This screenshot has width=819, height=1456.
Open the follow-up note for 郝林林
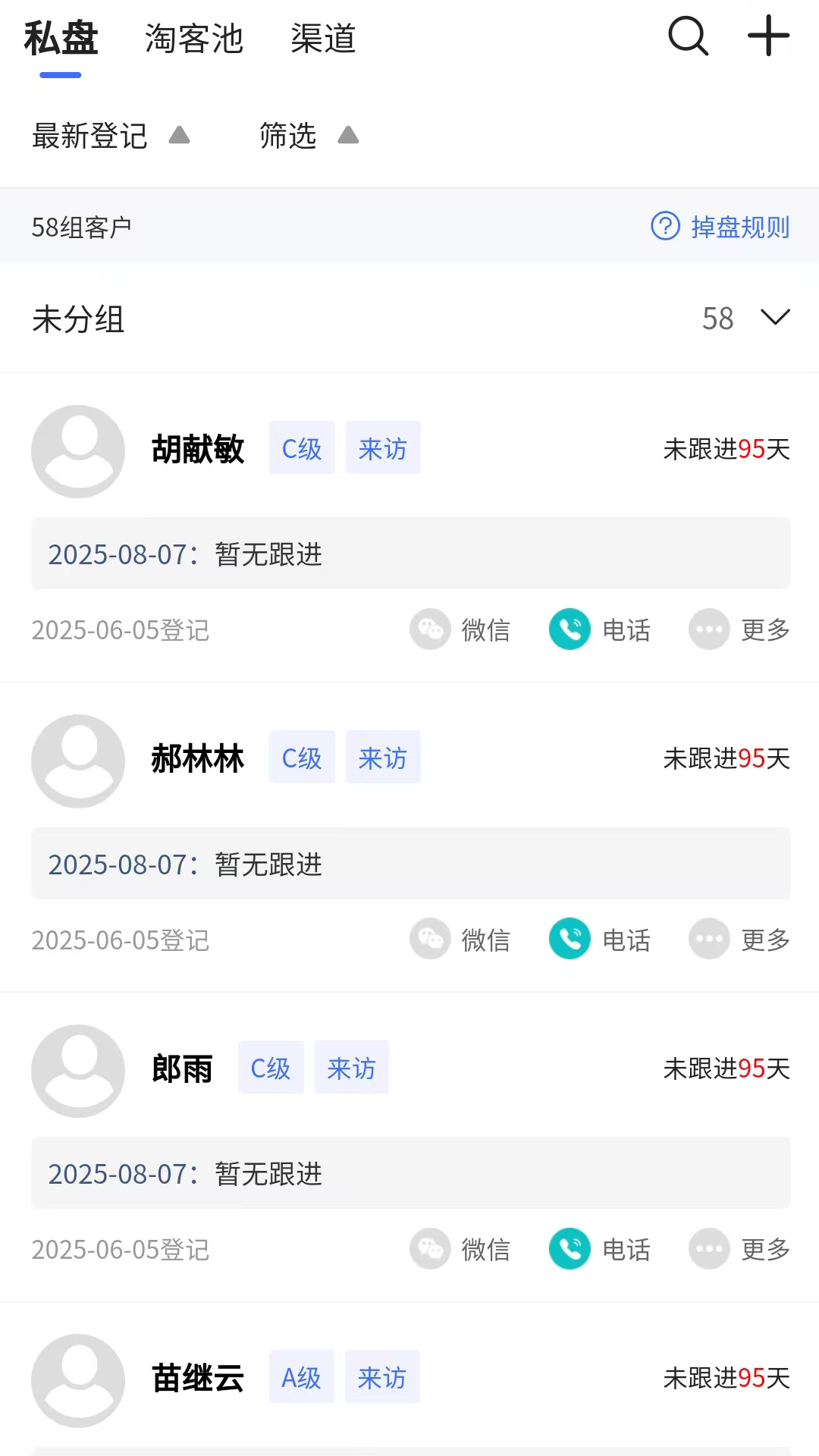(410, 864)
